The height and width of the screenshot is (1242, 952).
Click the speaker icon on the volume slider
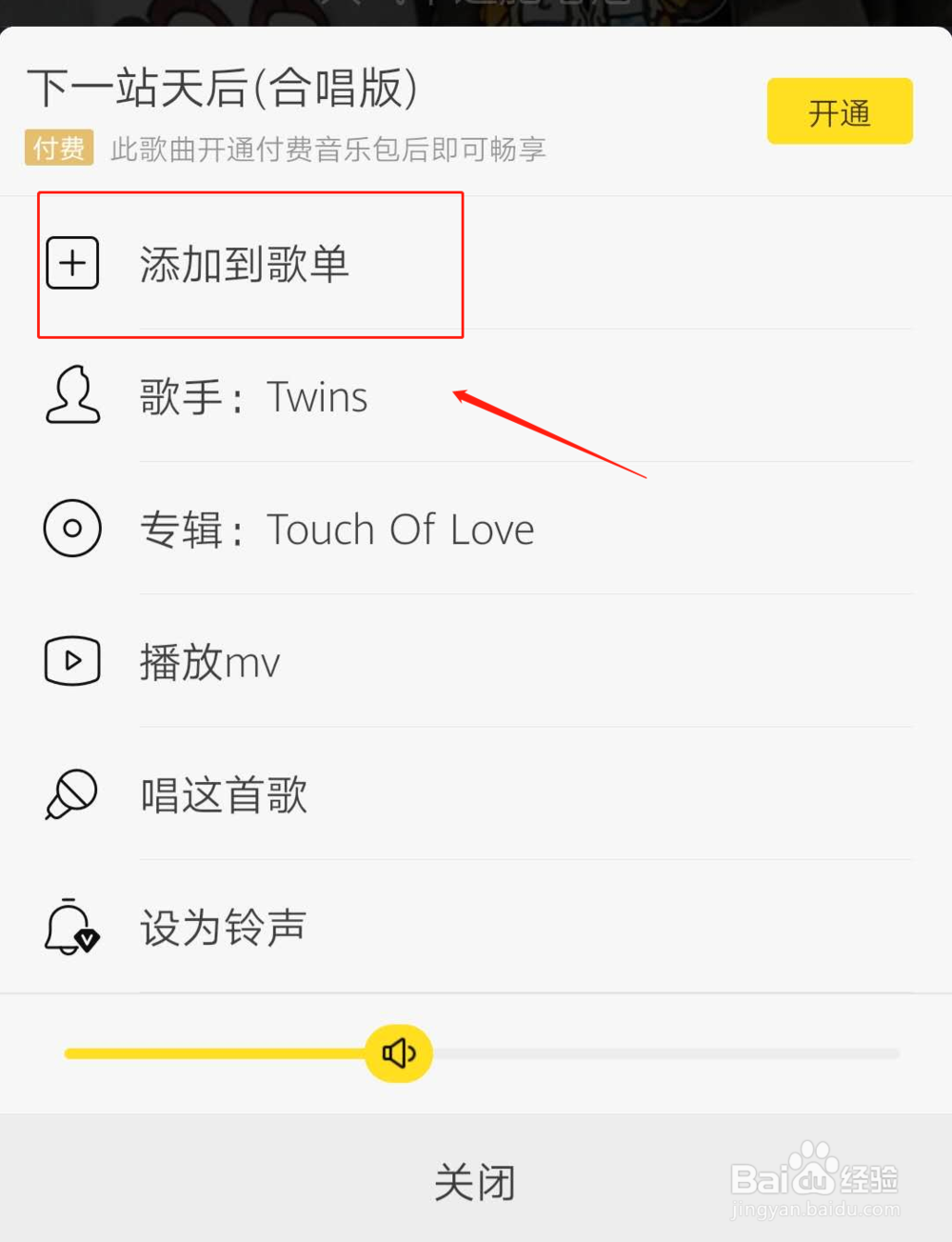tap(399, 1053)
